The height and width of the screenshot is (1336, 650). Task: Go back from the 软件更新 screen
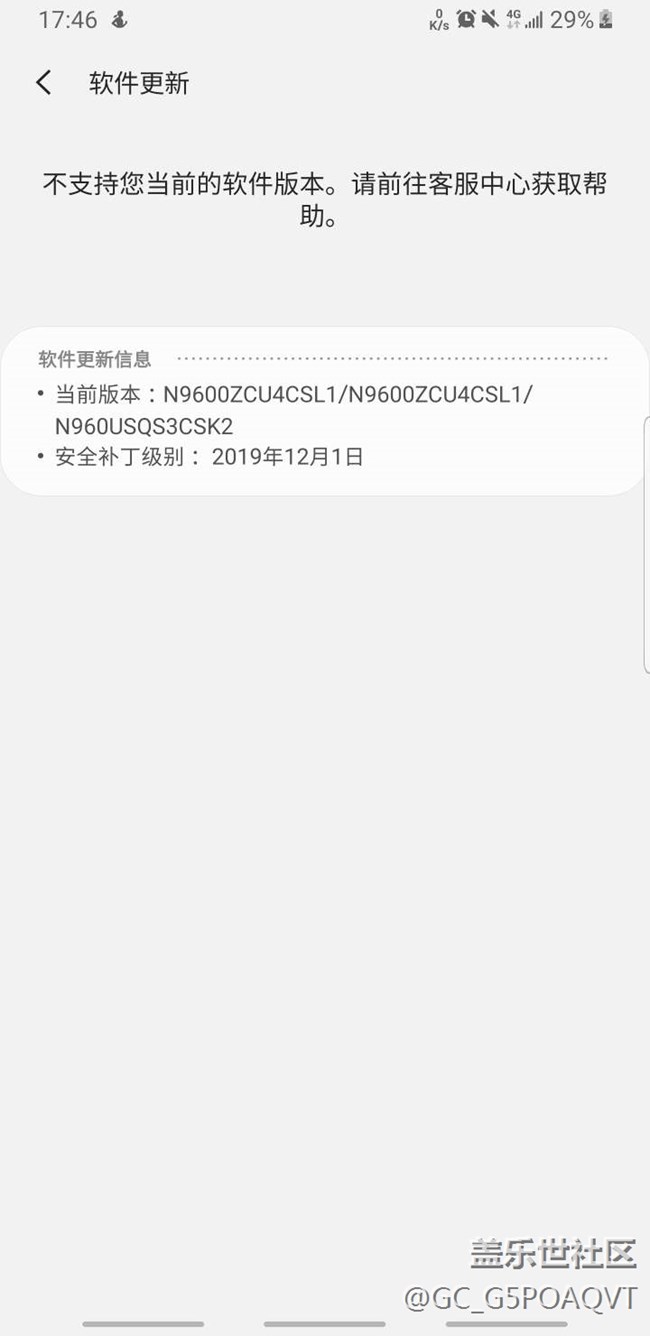(44, 83)
